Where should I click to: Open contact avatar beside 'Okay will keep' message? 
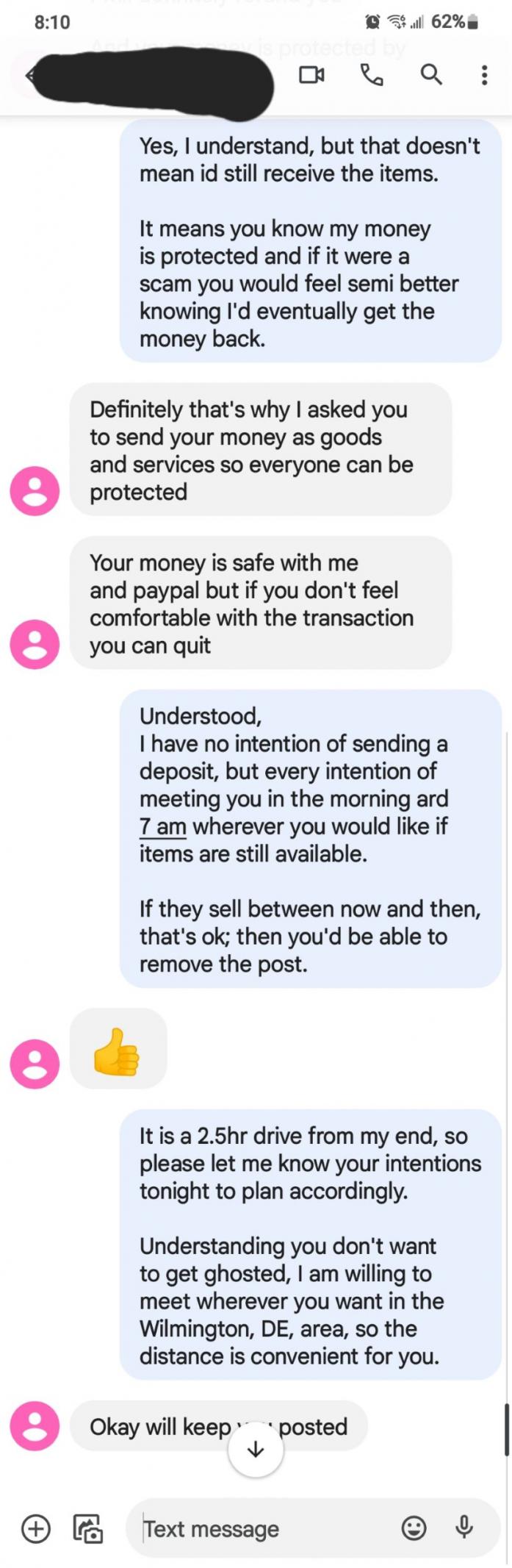[x=35, y=1426]
